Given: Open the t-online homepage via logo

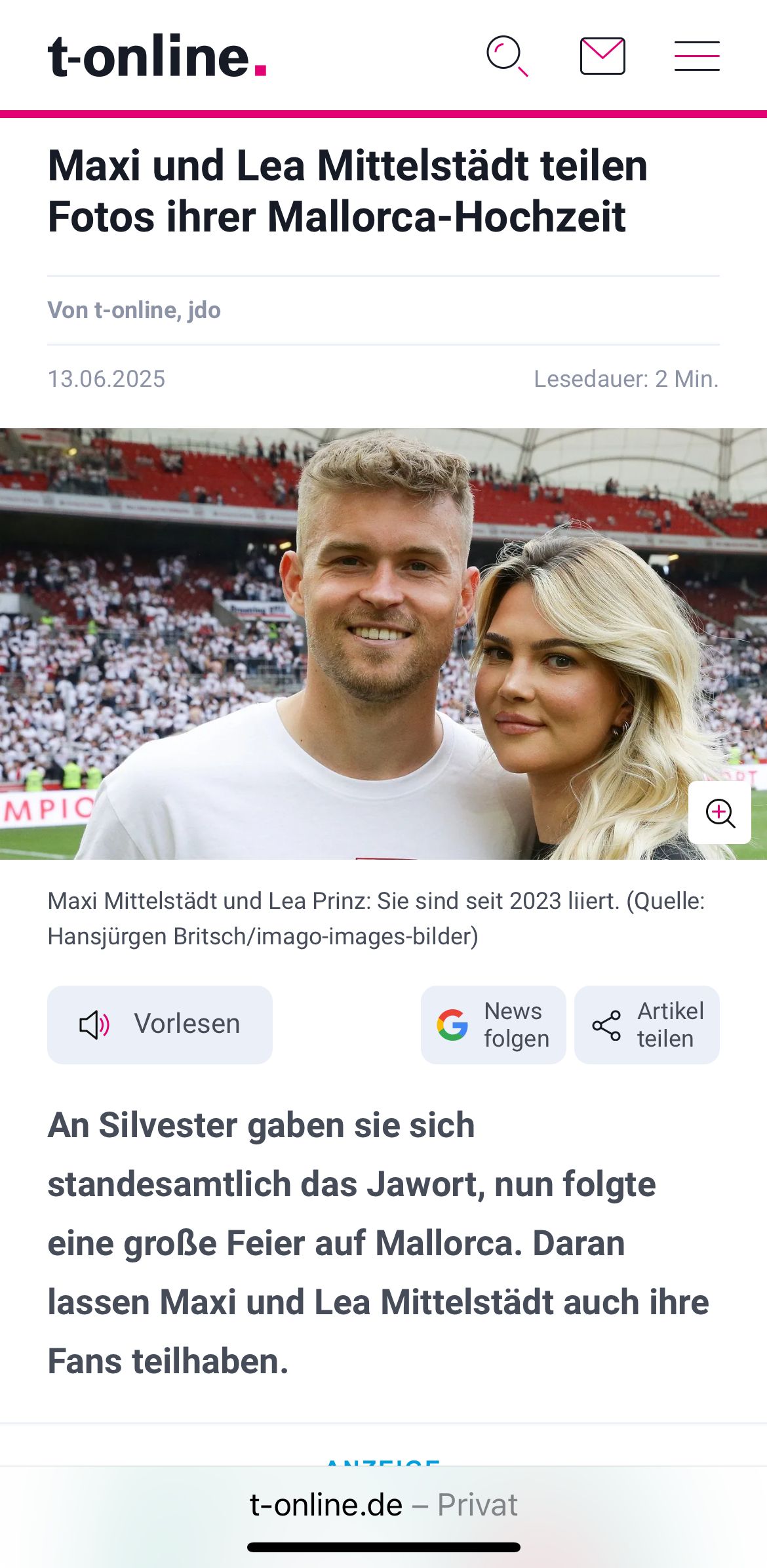Looking at the screenshot, I should (x=157, y=56).
